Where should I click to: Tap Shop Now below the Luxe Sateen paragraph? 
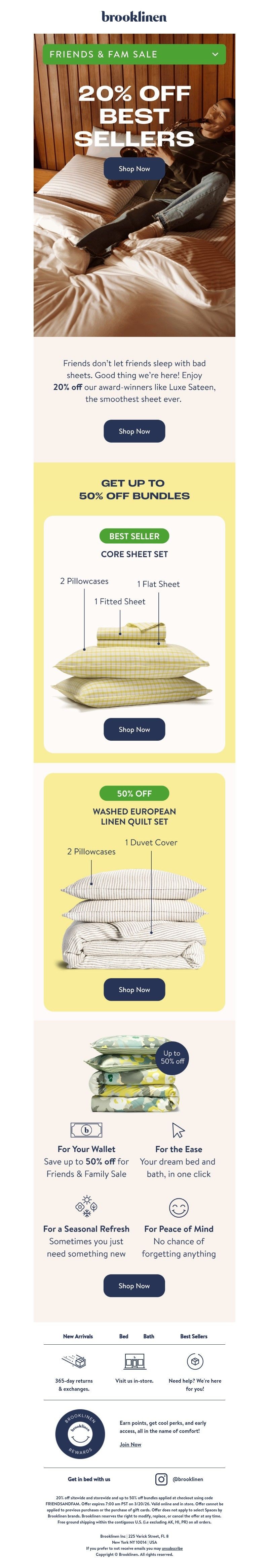(x=134, y=431)
